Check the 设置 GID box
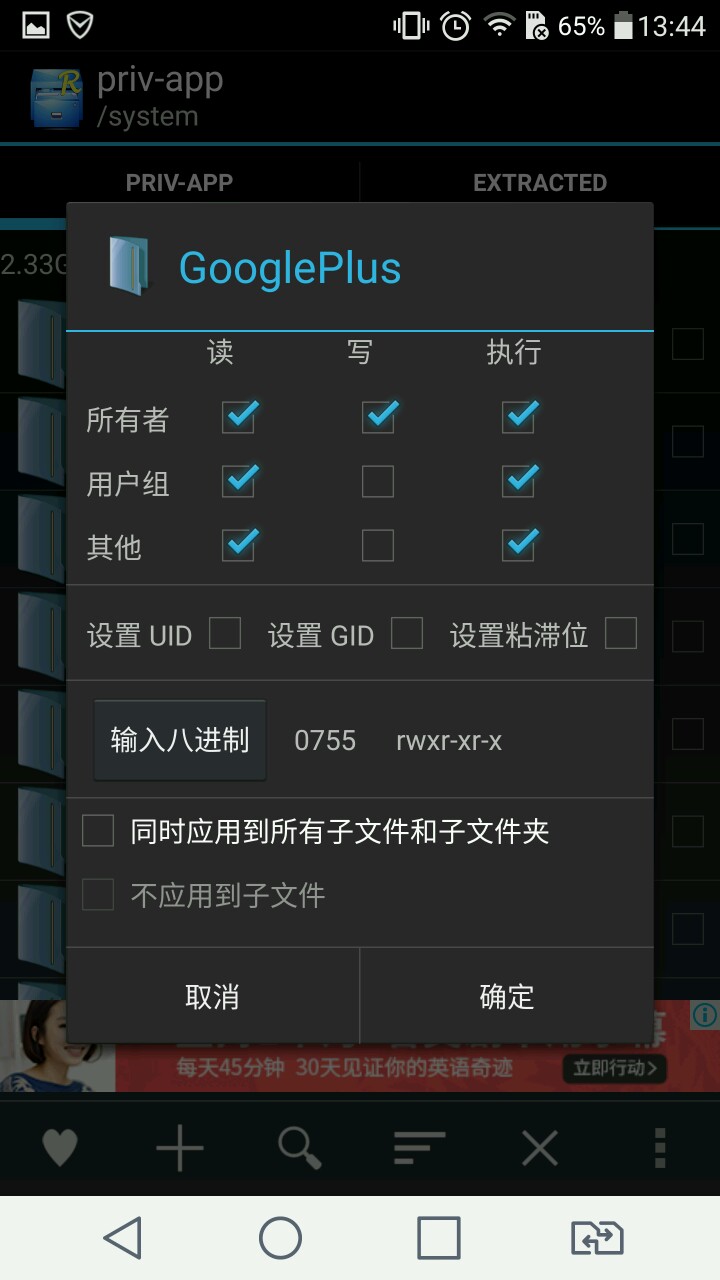Screen dimensions: 720x1280 pos(407,634)
